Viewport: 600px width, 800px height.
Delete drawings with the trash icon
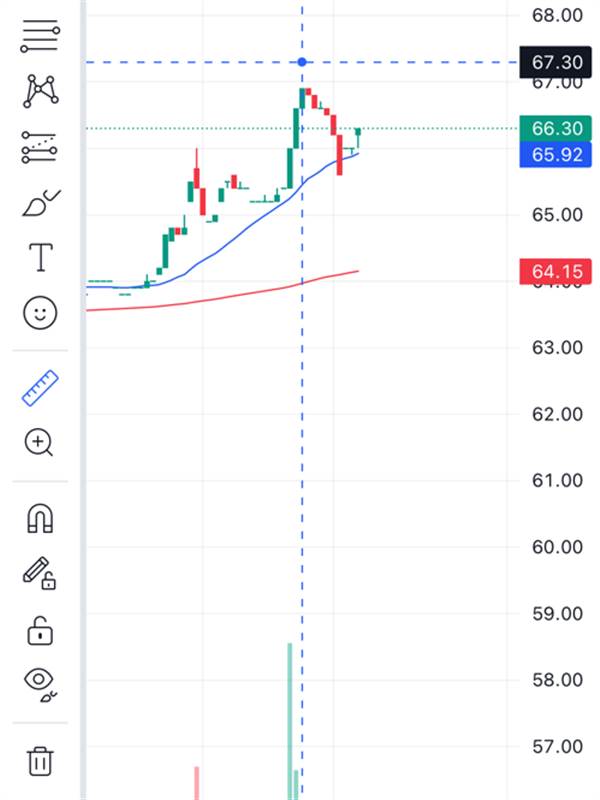pyautogui.click(x=40, y=761)
